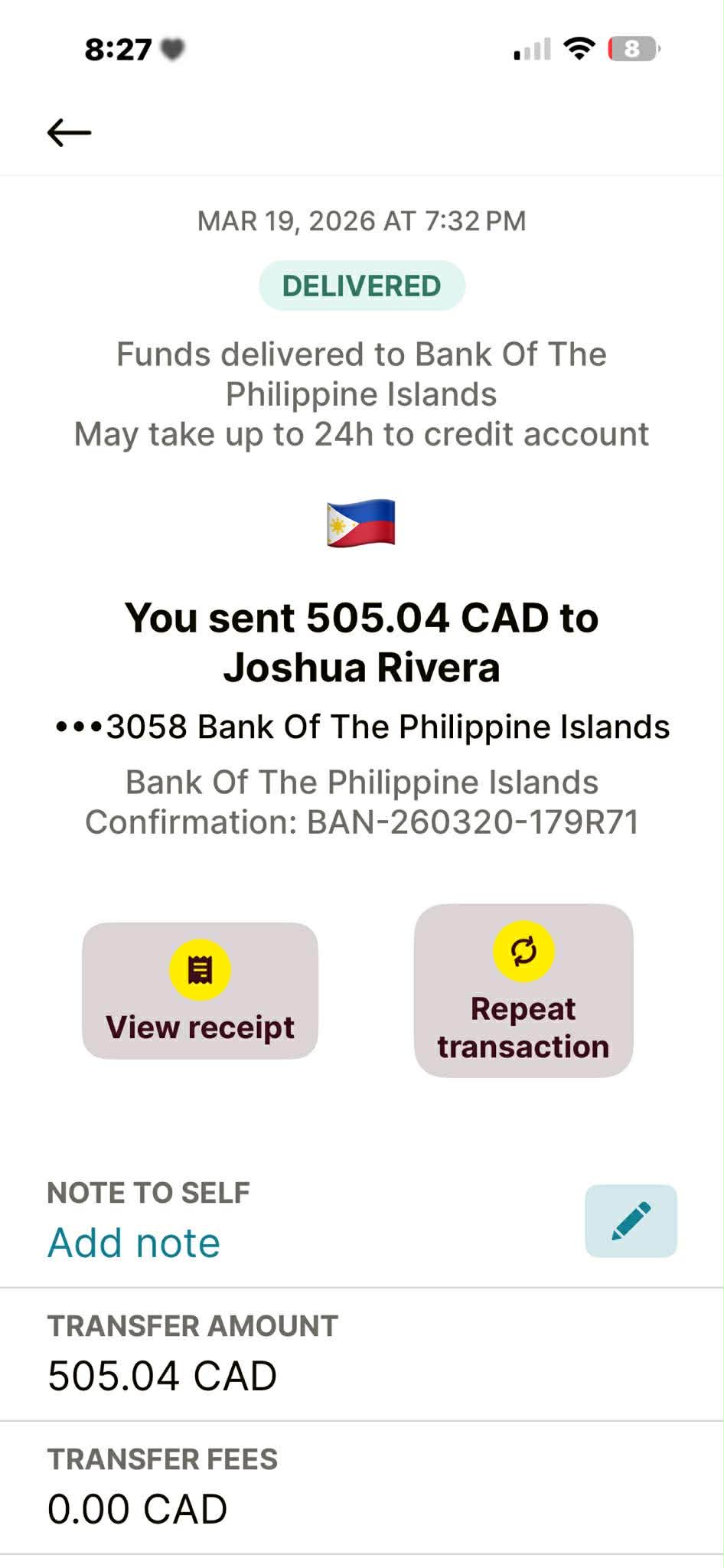Select the receipt icon above View receipt
The height and width of the screenshot is (1568, 724).
pyautogui.click(x=200, y=969)
